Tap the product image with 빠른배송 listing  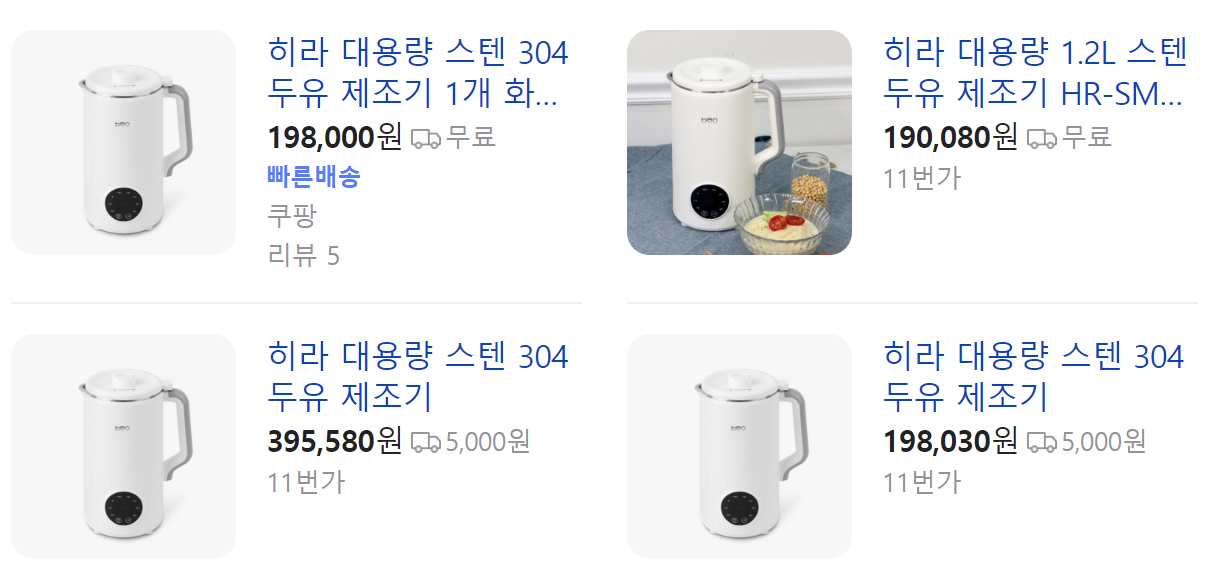[123, 142]
